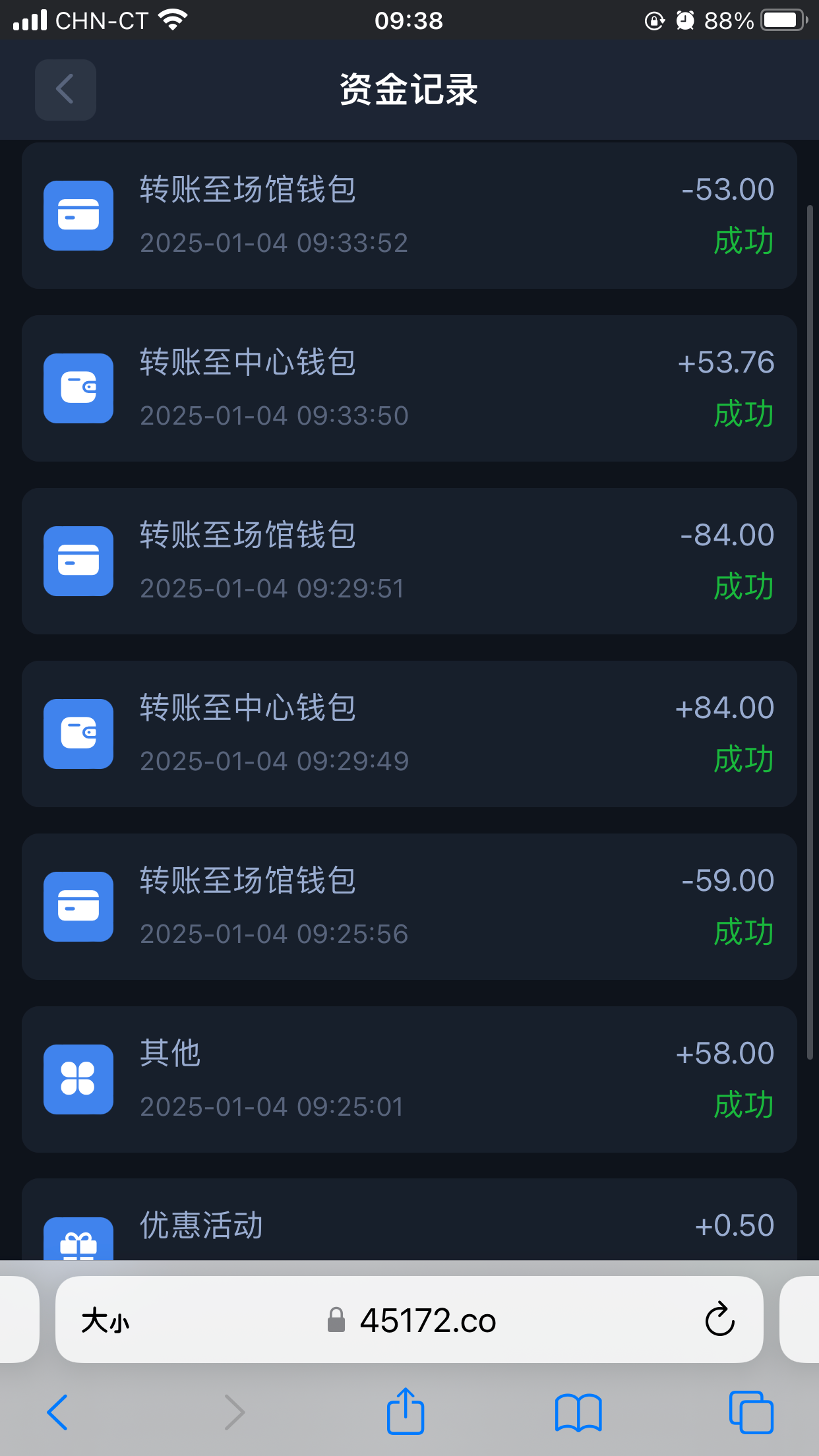Select the -59.00 转账至场馆钱包 record
The image size is (819, 1456).
click(x=409, y=907)
